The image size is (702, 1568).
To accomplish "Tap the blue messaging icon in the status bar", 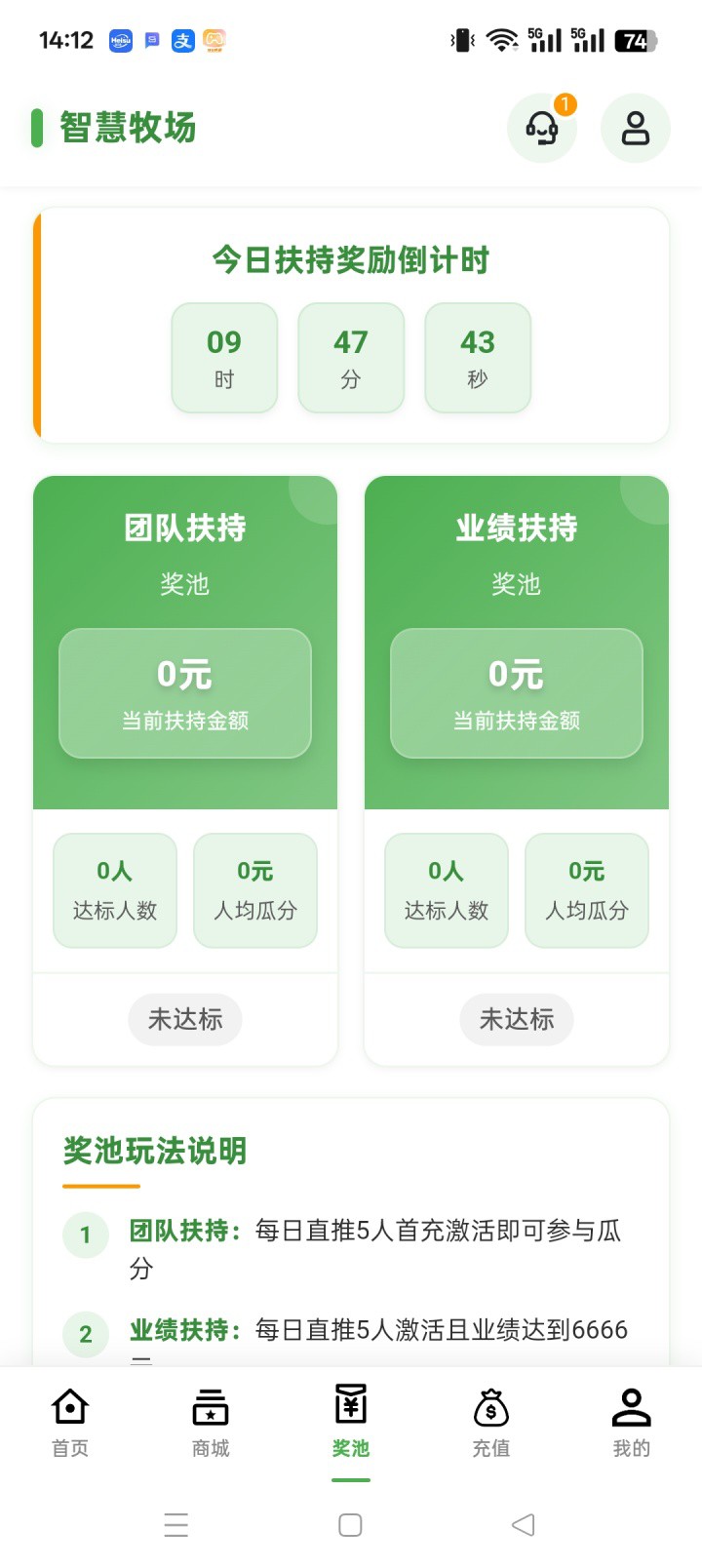I will [150, 40].
